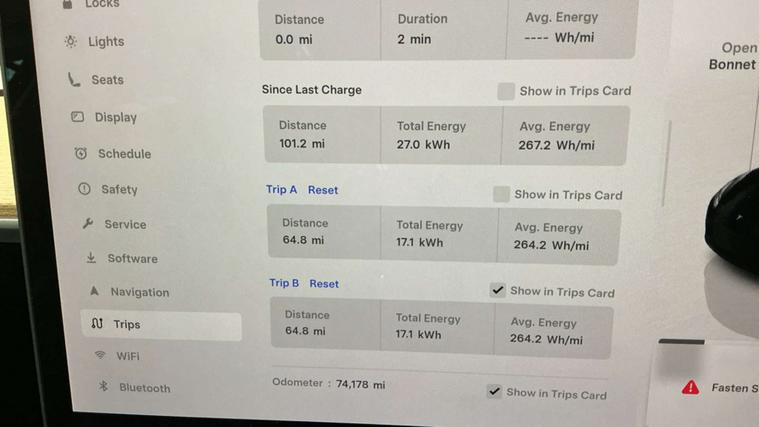759x427 pixels.
Task: Open the Service section
Action: (x=125, y=224)
